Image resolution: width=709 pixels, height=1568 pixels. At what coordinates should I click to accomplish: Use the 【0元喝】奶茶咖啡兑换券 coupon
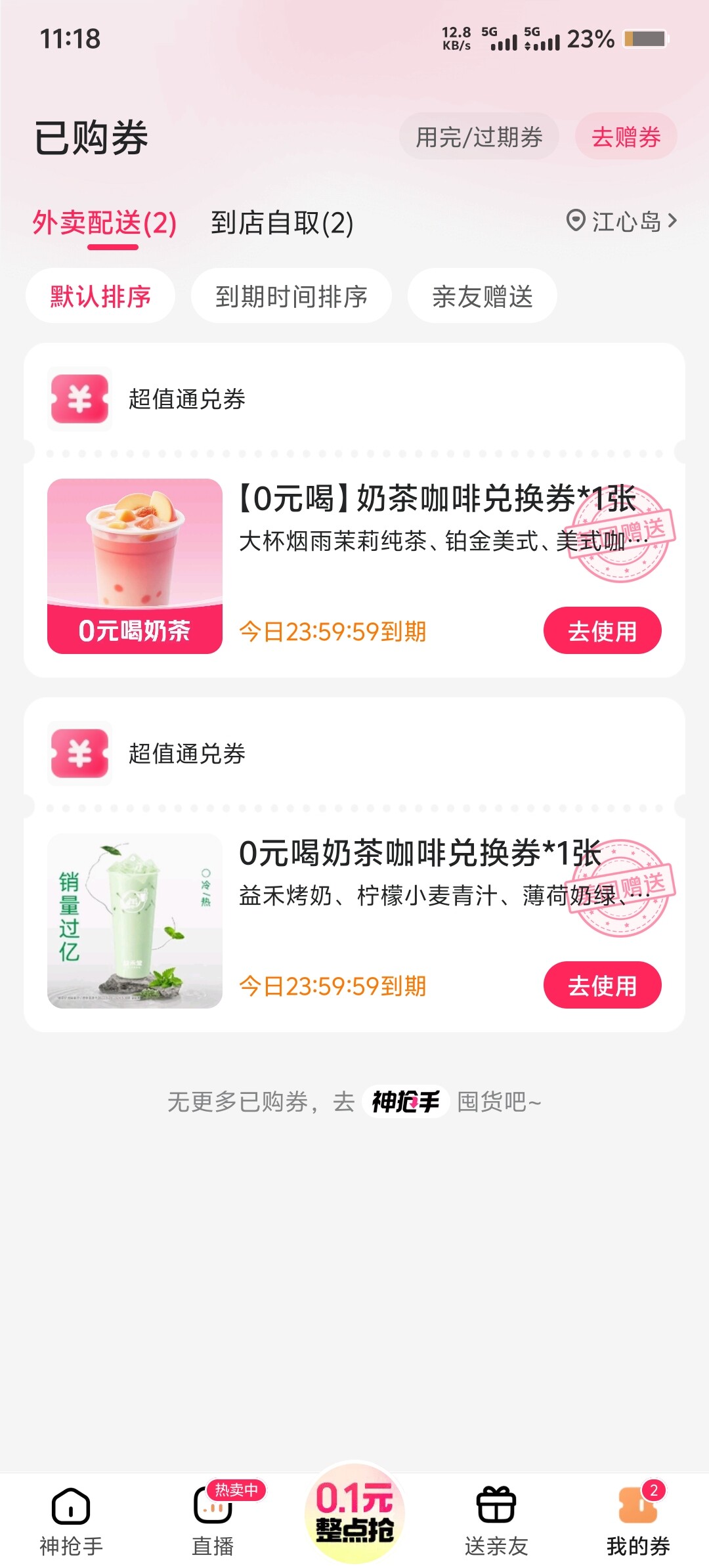[602, 631]
